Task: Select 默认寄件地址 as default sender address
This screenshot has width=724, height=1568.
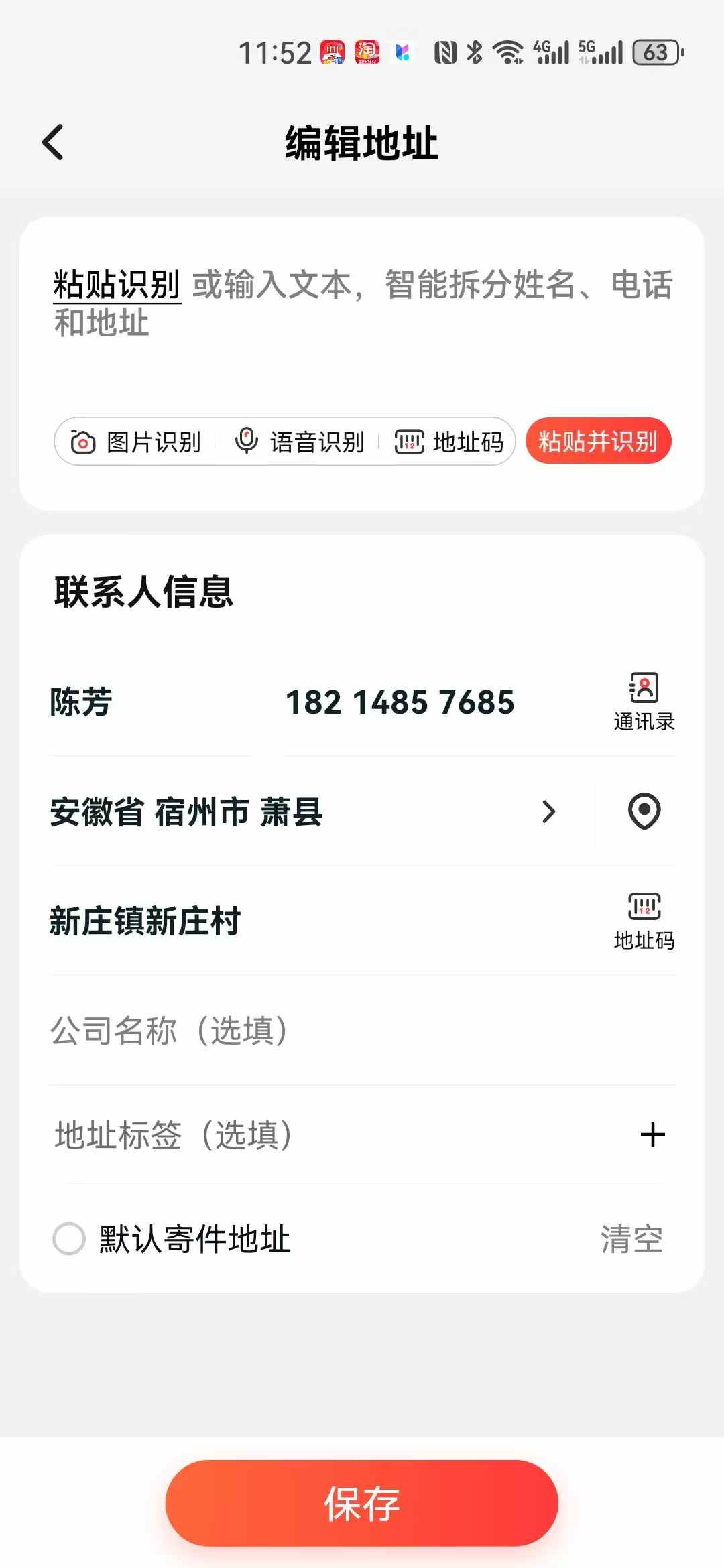Action: [x=69, y=1238]
